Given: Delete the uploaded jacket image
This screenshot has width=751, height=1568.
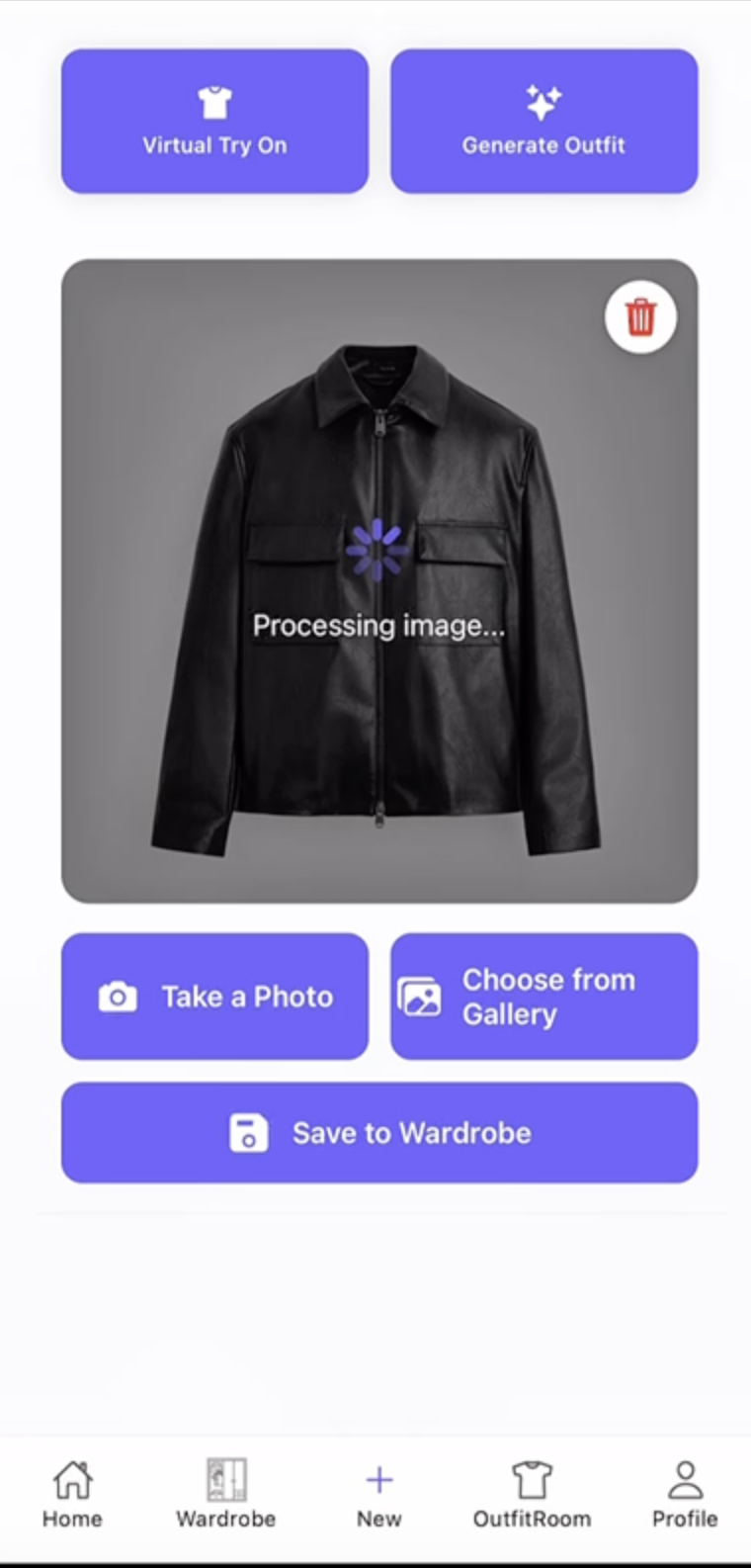Looking at the screenshot, I should [640, 317].
